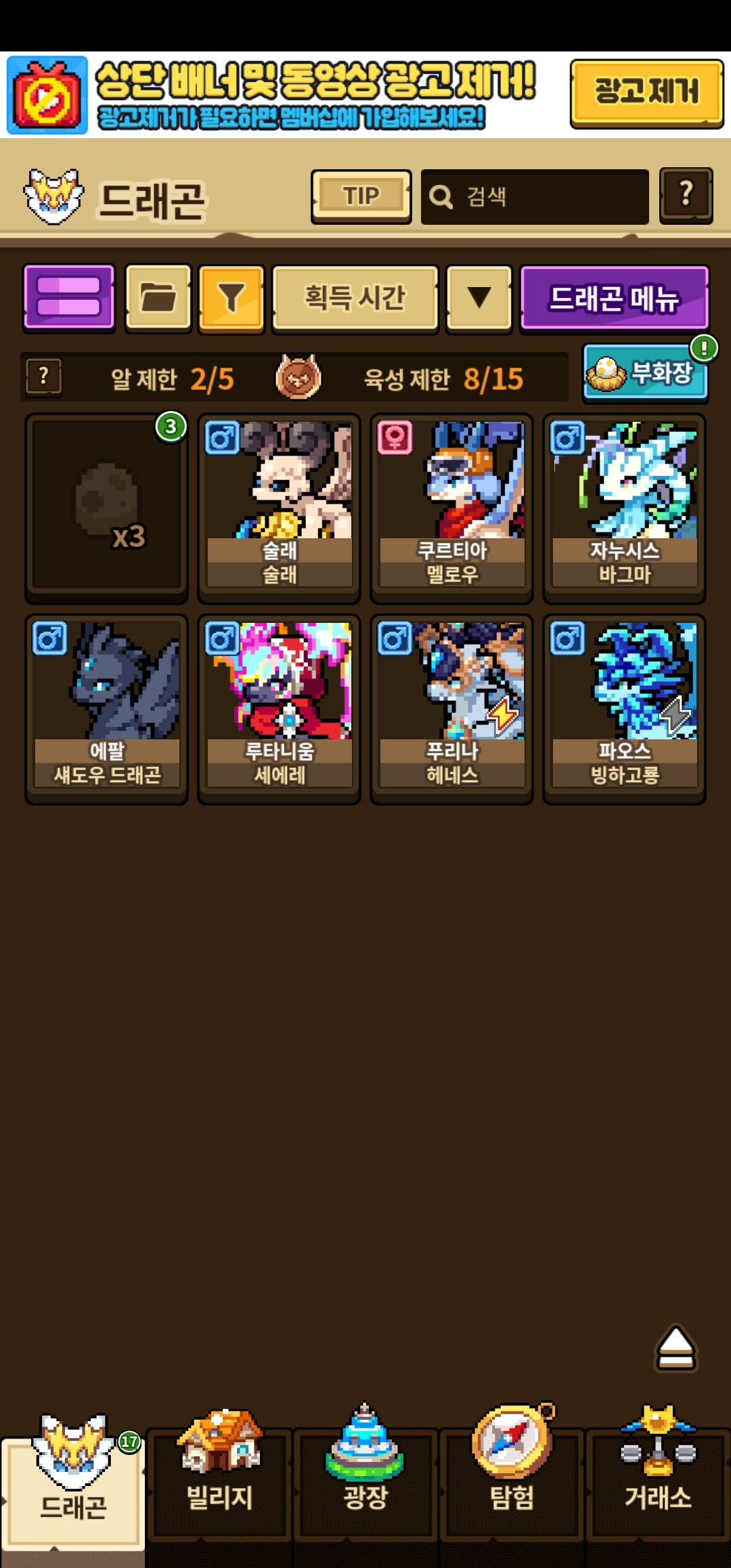Switch to the 거래소 tab
The height and width of the screenshot is (1568, 731).
click(x=658, y=1481)
